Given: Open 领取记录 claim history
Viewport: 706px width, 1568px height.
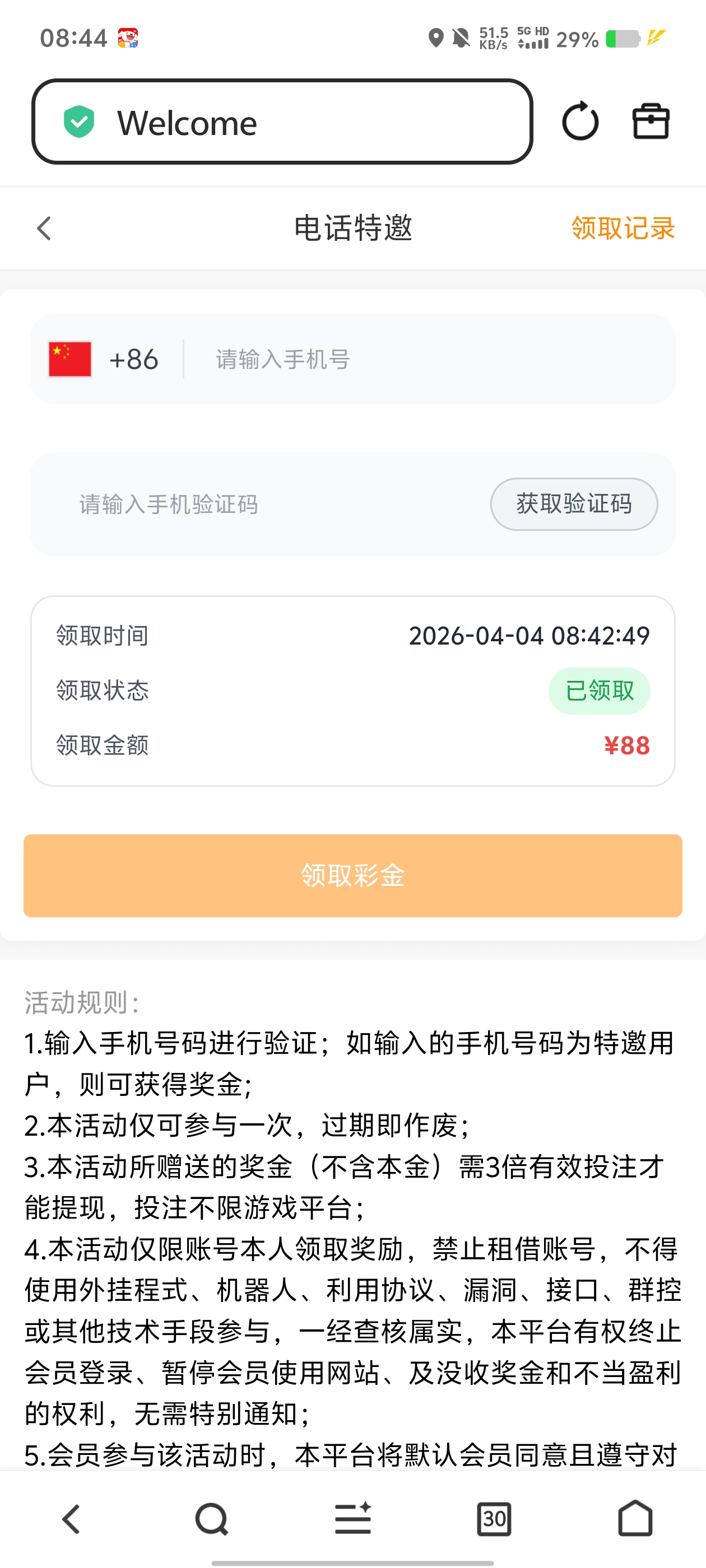Looking at the screenshot, I should click(x=623, y=229).
